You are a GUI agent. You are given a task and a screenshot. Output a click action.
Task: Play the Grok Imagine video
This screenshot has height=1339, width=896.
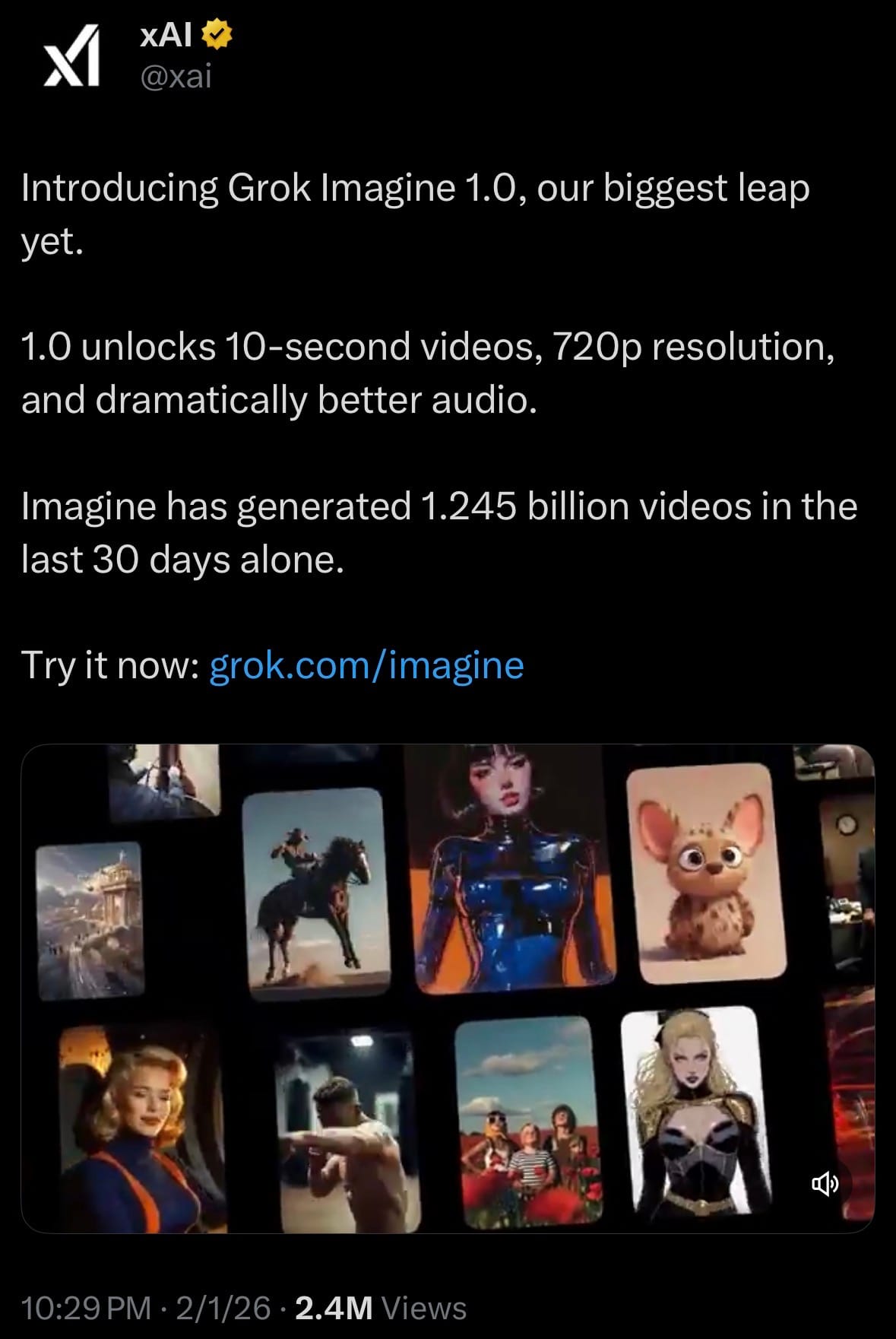click(448, 988)
